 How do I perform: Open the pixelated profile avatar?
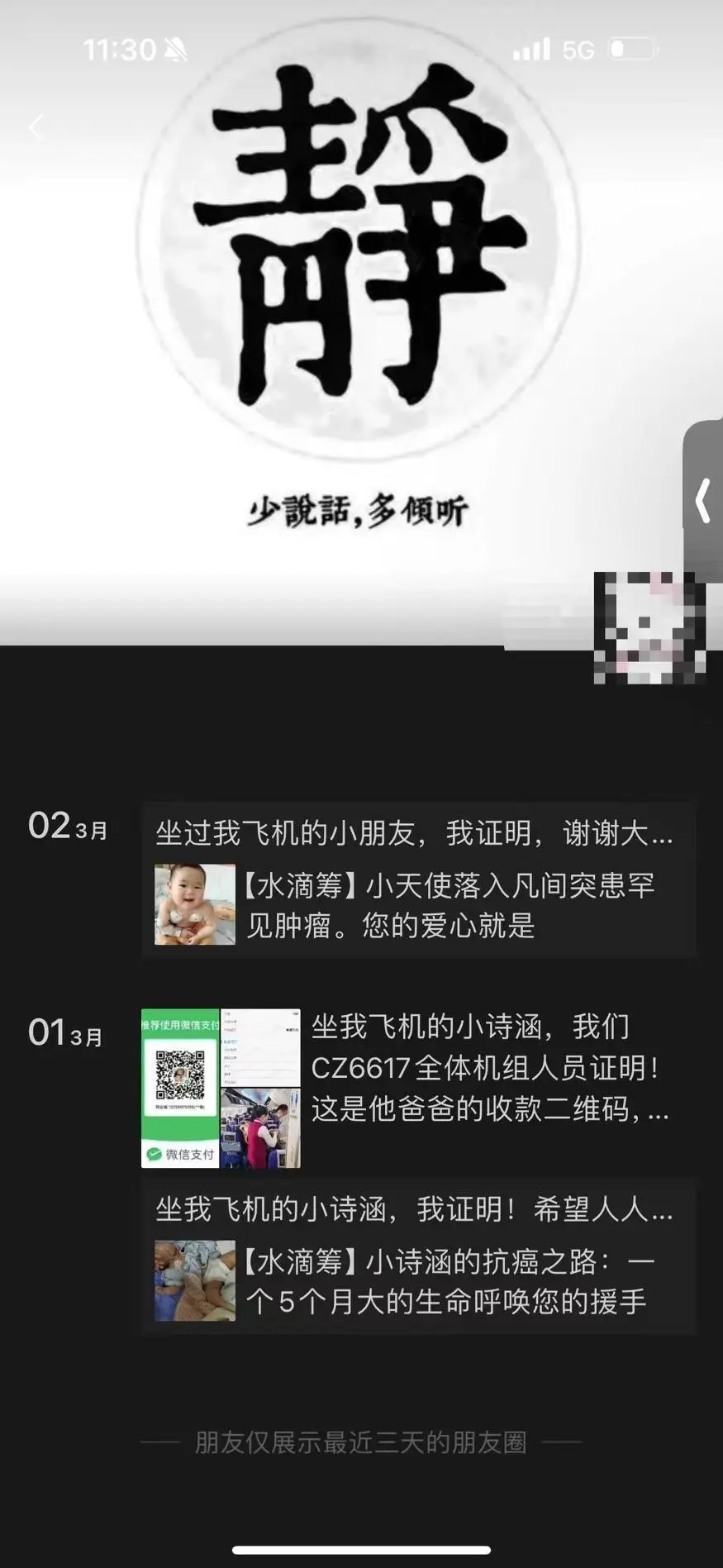pos(649,627)
